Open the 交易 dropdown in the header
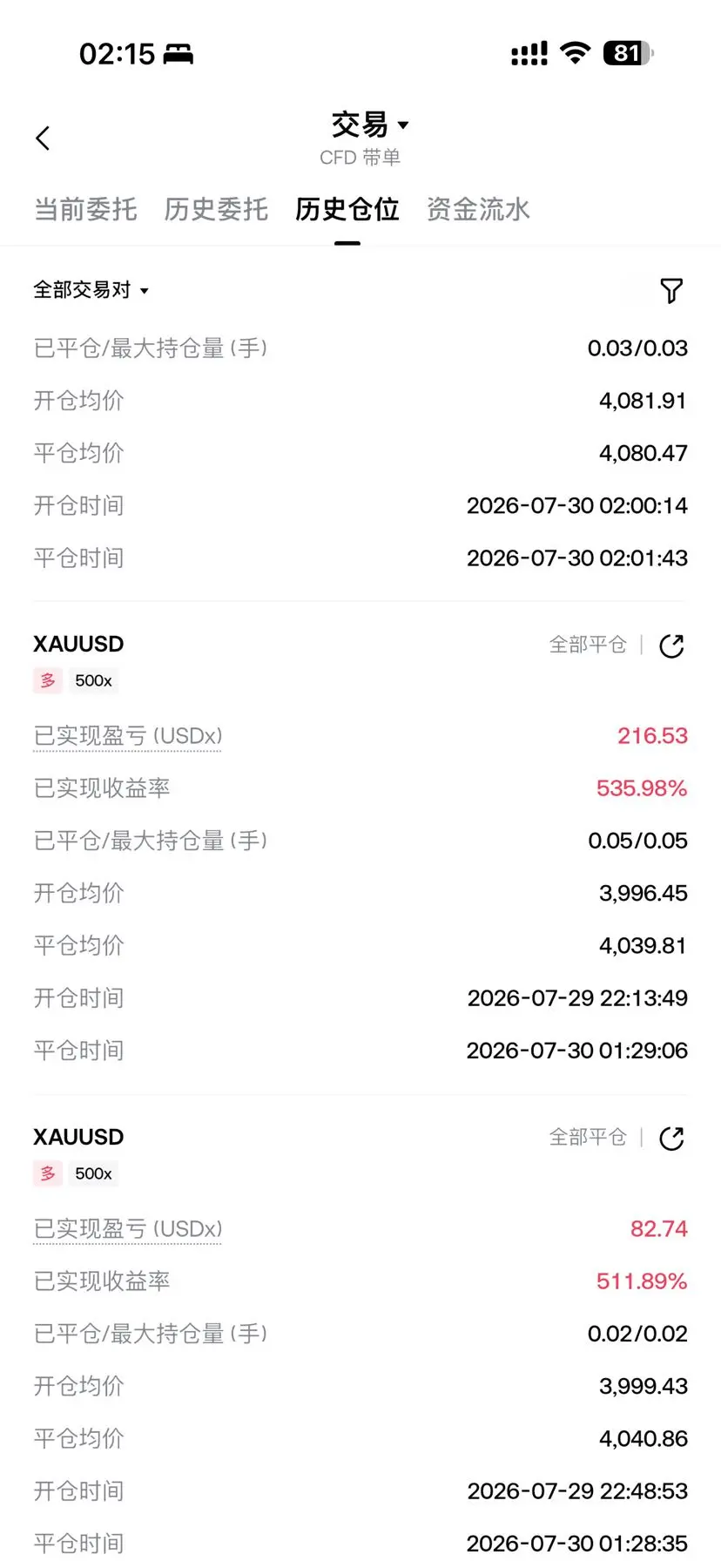Image resolution: width=721 pixels, height=1568 pixels. (x=370, y=125)
